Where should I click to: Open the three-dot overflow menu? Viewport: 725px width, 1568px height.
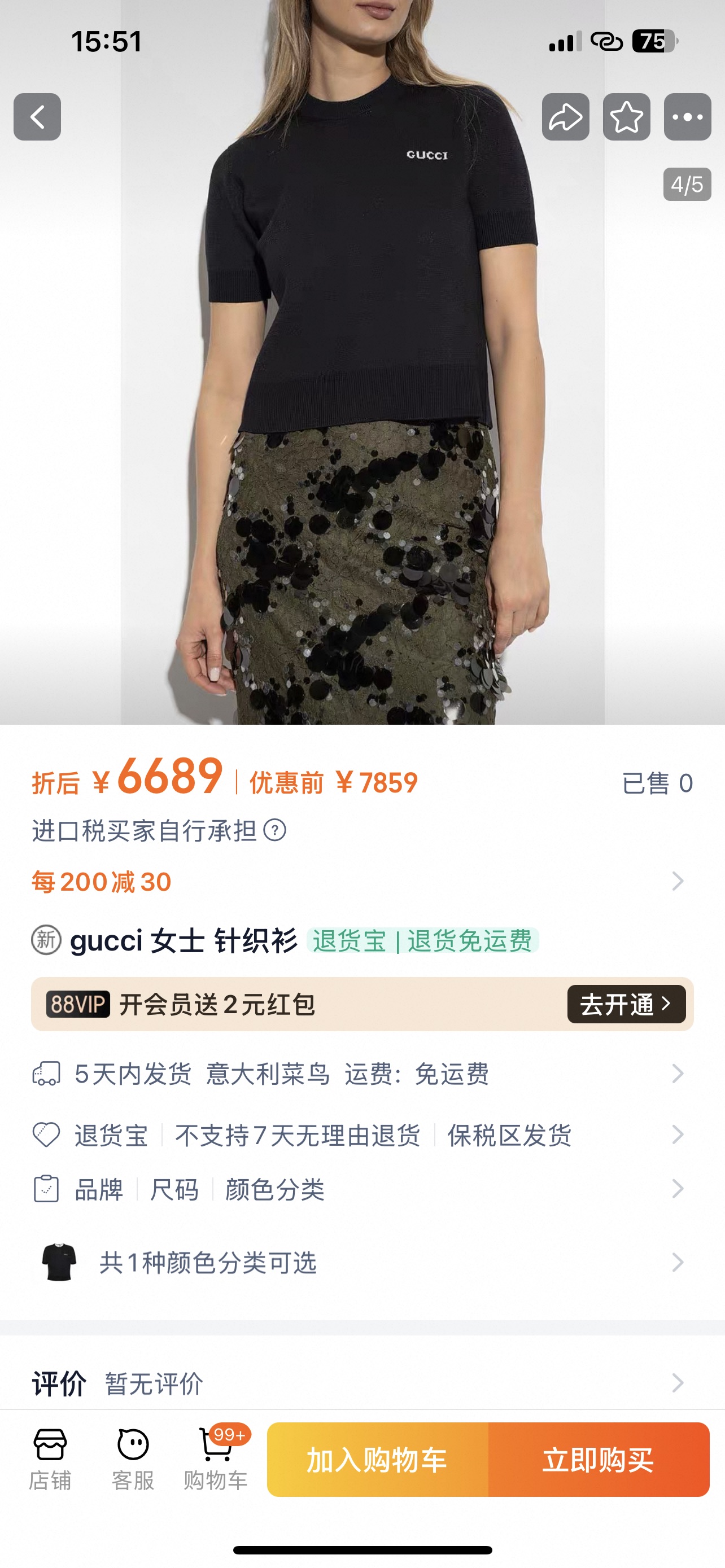[x=687, y=117]
